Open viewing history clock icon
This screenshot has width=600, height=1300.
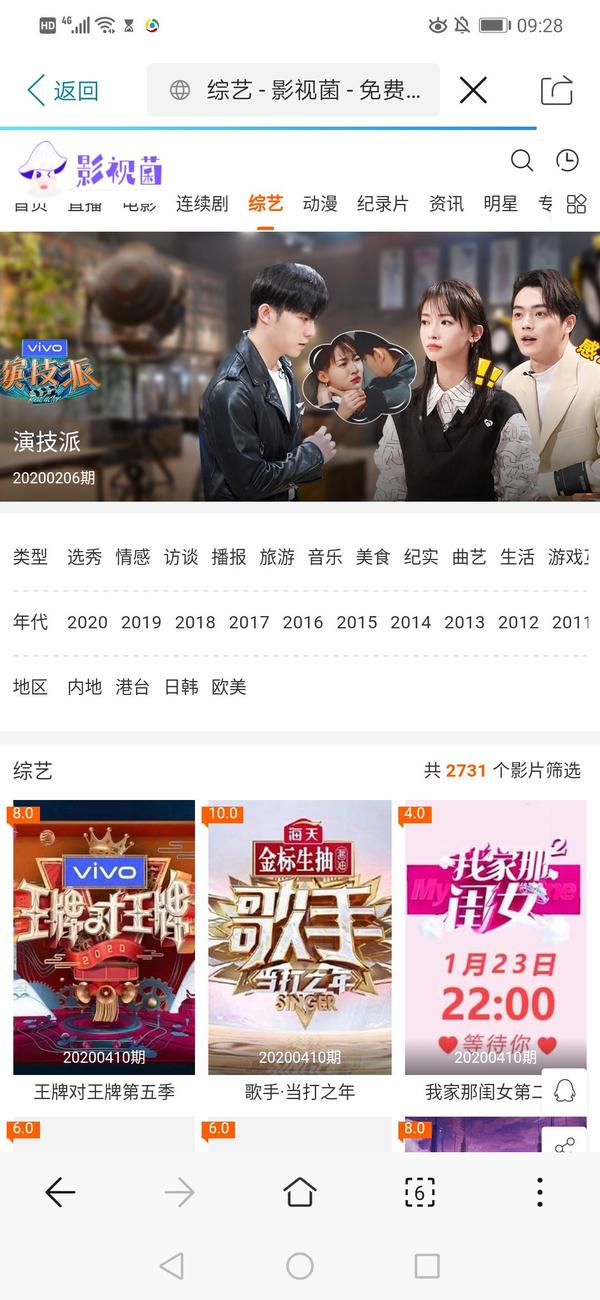[x=567, y=160]
